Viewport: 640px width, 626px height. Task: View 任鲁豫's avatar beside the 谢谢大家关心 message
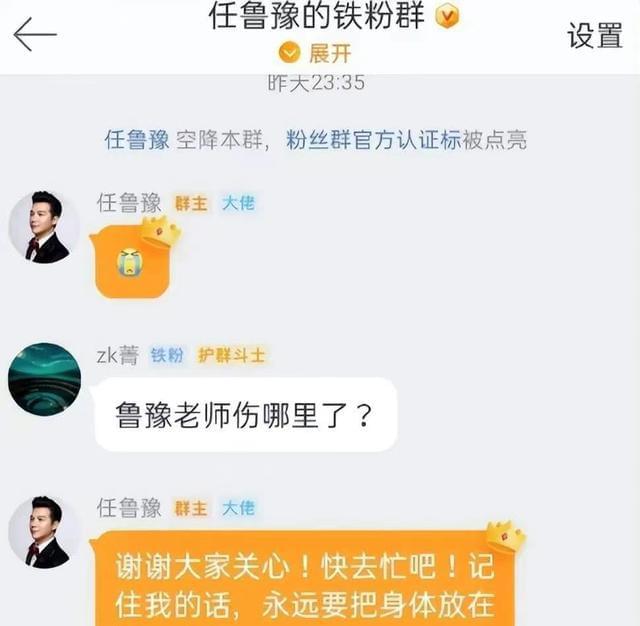(45, 532)
